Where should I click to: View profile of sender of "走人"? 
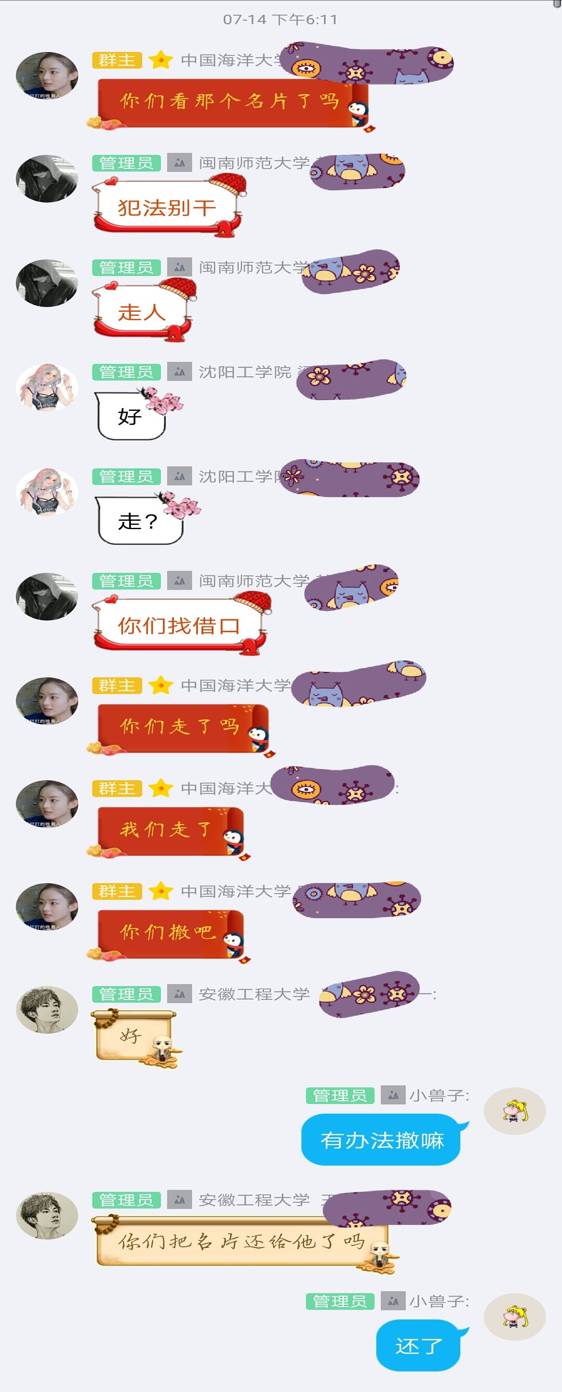pyautogui.click(x=47, y=283)
